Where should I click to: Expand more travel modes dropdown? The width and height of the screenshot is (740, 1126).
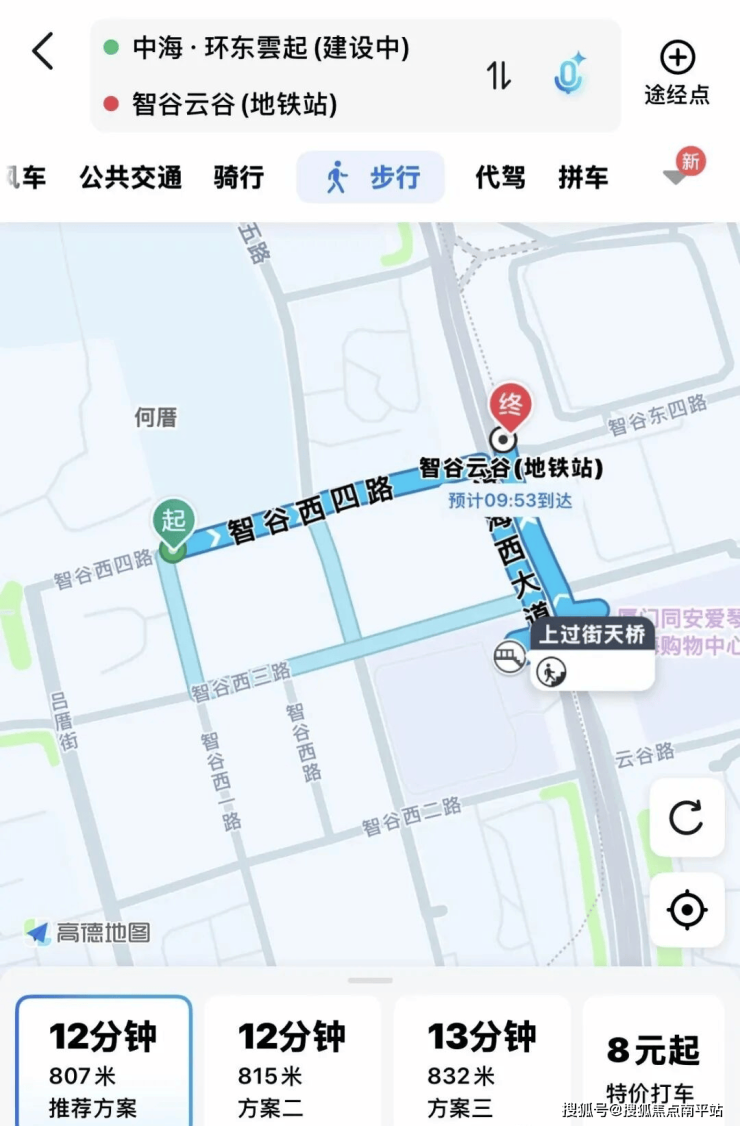click(x=677, y=176)
